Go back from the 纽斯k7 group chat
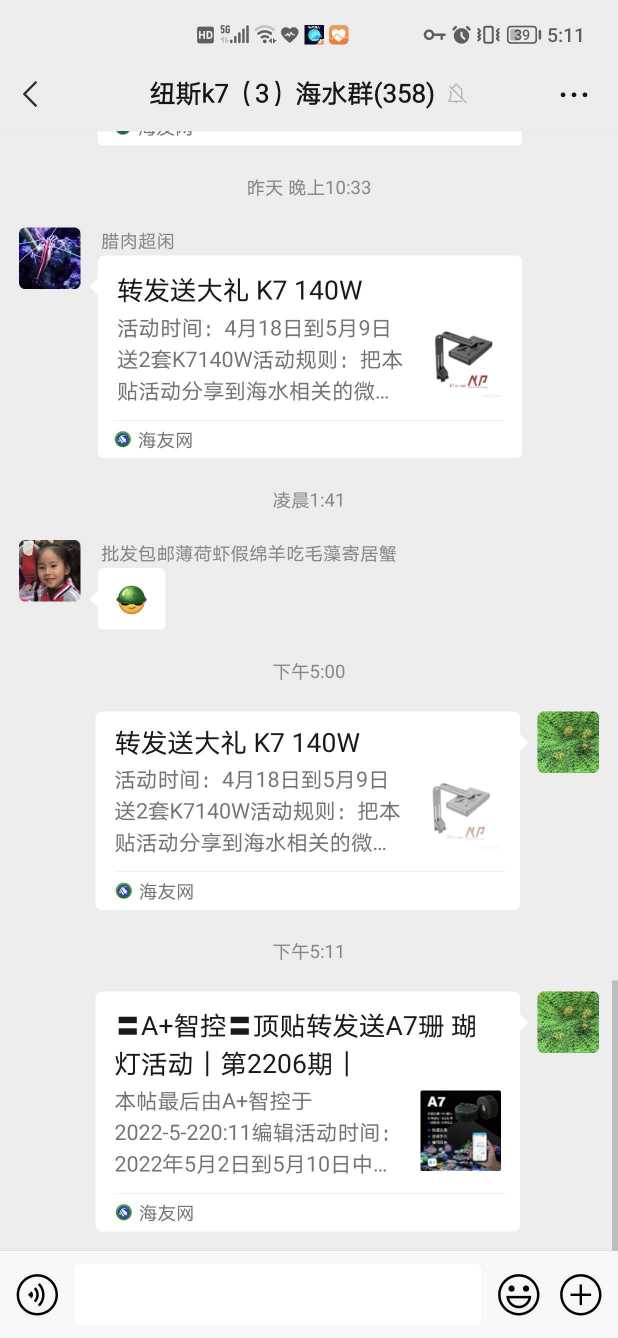Screen dimensions: 618x1338 point(30,94)
